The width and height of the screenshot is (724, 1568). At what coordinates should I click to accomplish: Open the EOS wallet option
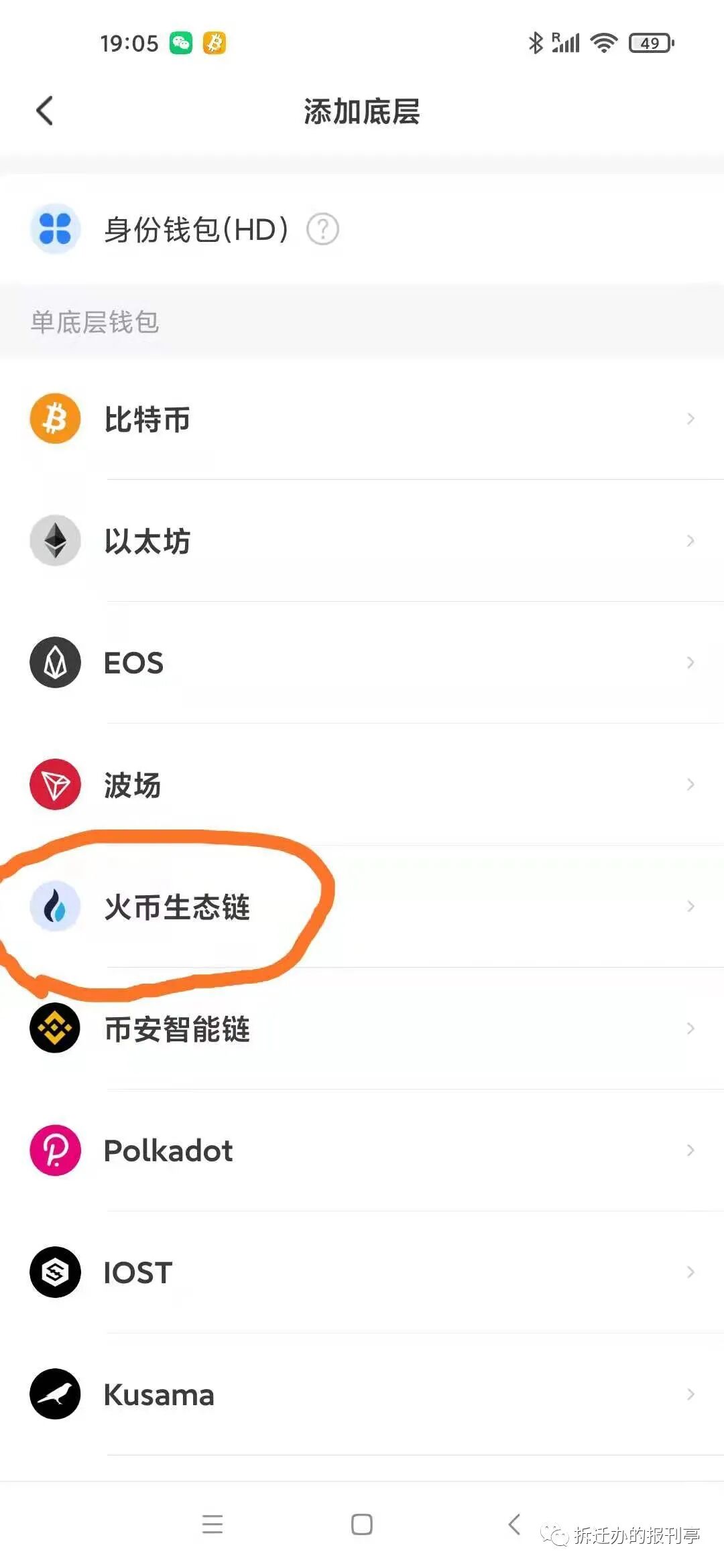(x=362, y=663)
